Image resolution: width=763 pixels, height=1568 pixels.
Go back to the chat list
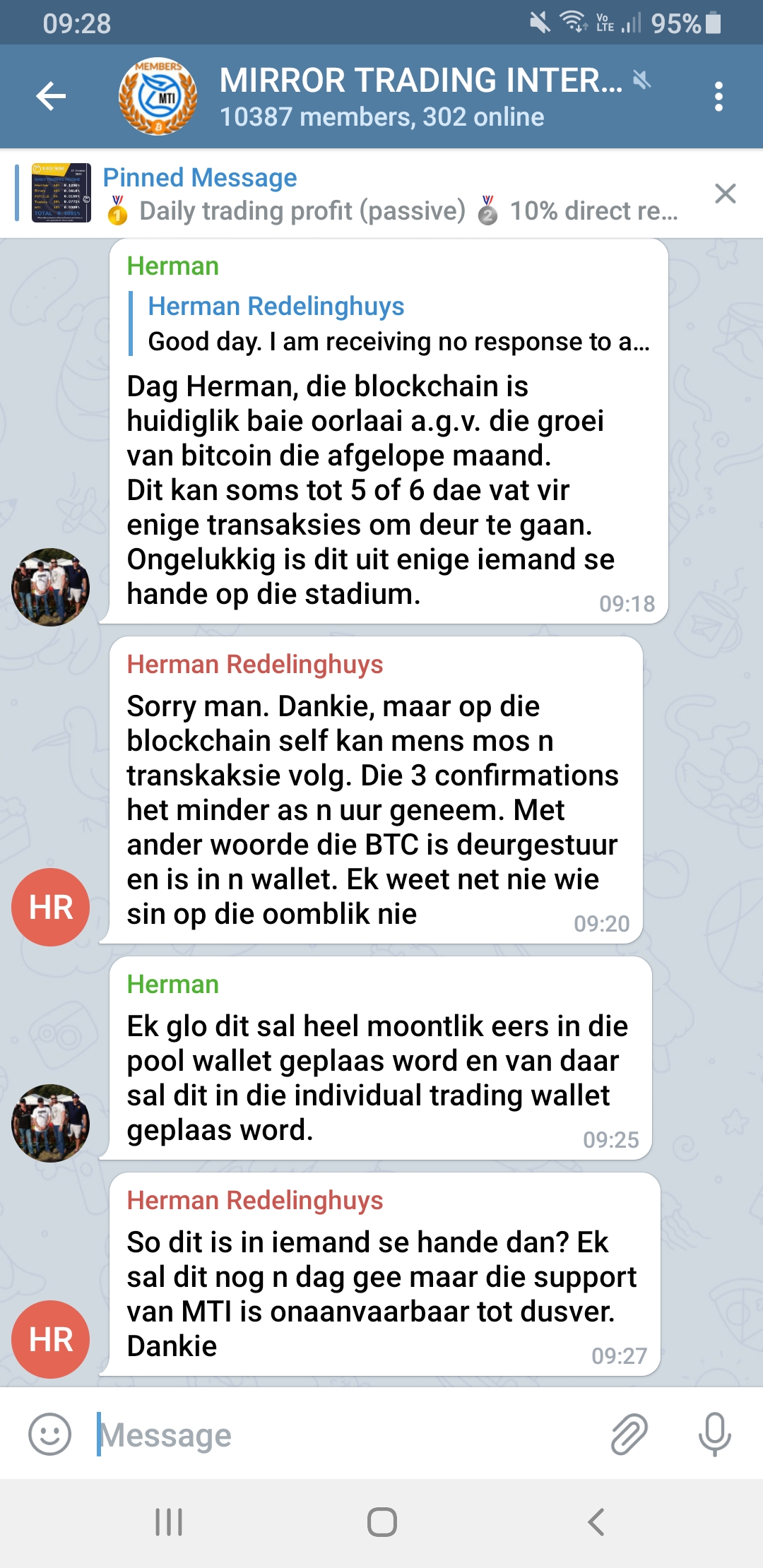pos(51,96)
